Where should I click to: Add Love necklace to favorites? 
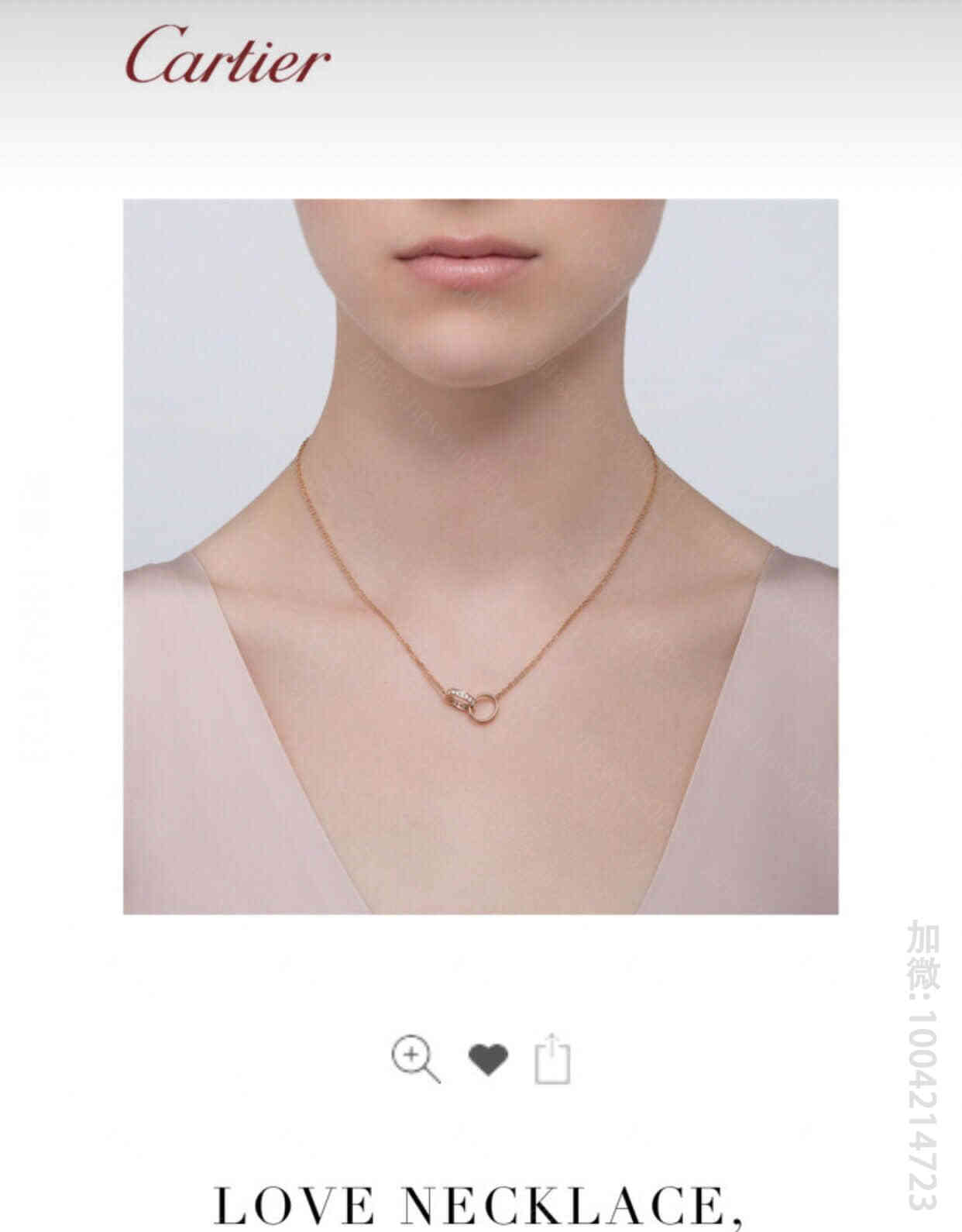click(x=488, y=1059)
